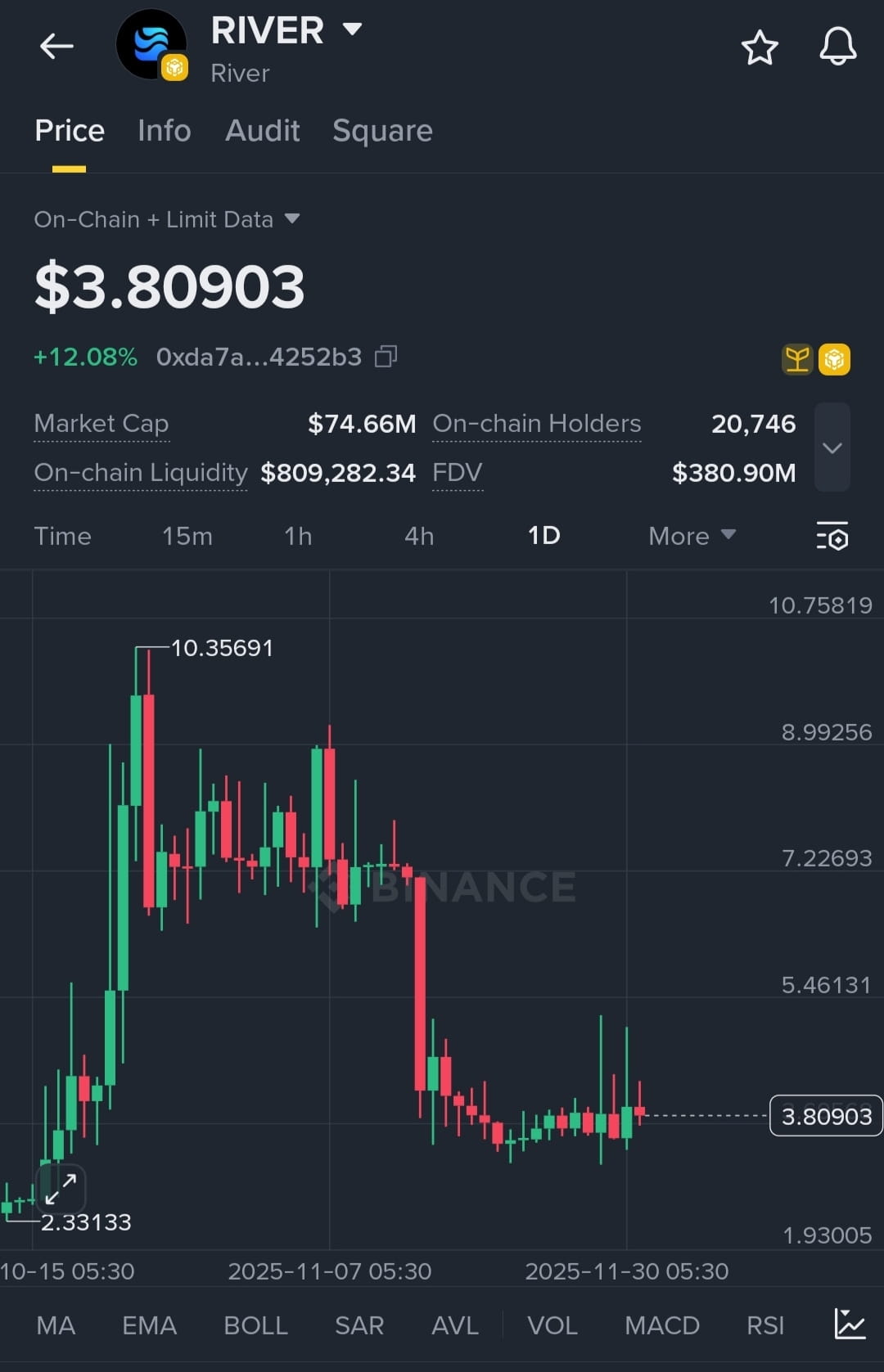The image size is (884, 1372).
Task: Select the 4h chart interval
Action: coord(419,536)
